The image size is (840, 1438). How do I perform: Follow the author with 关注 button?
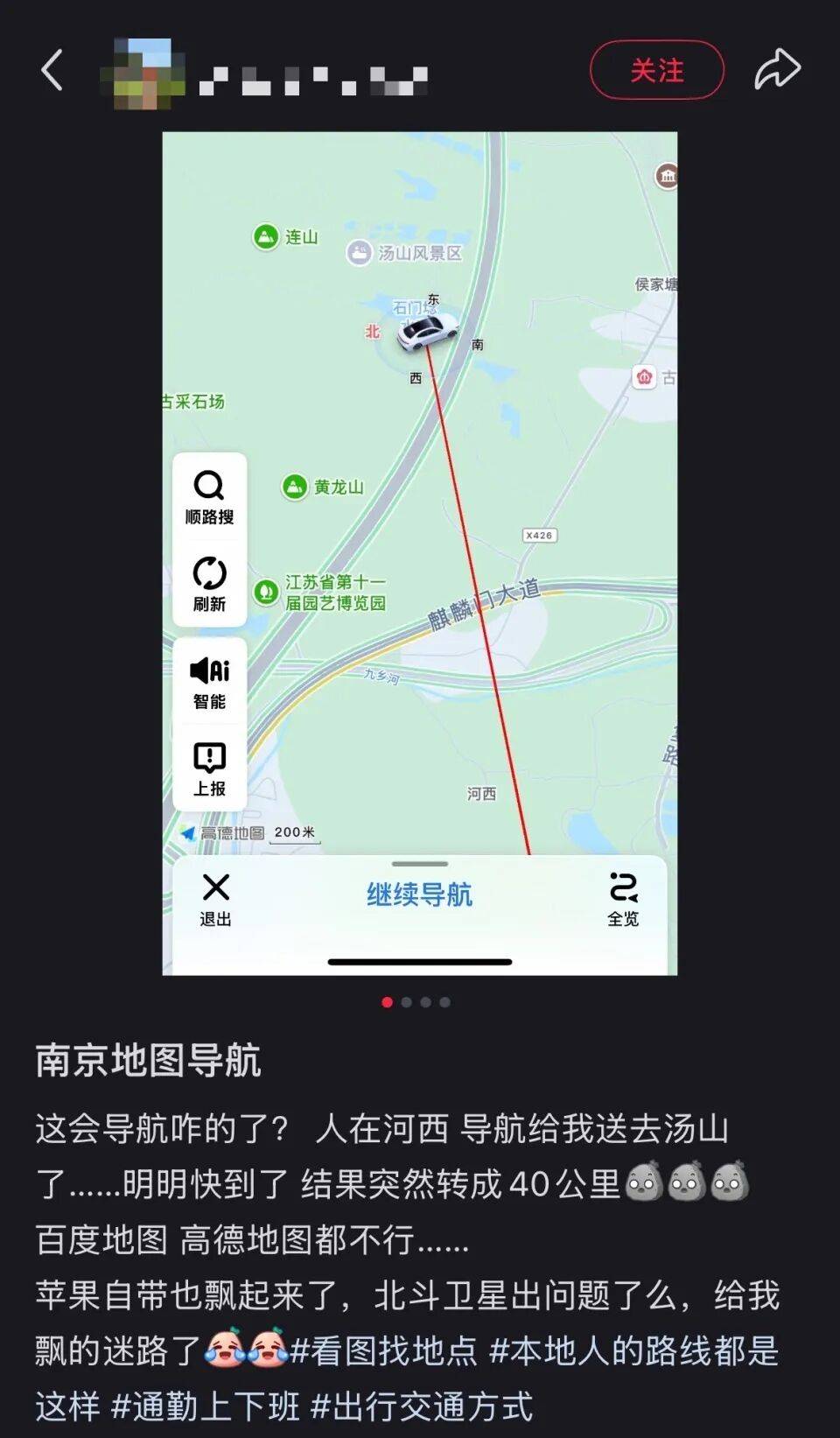pos(656,70)
